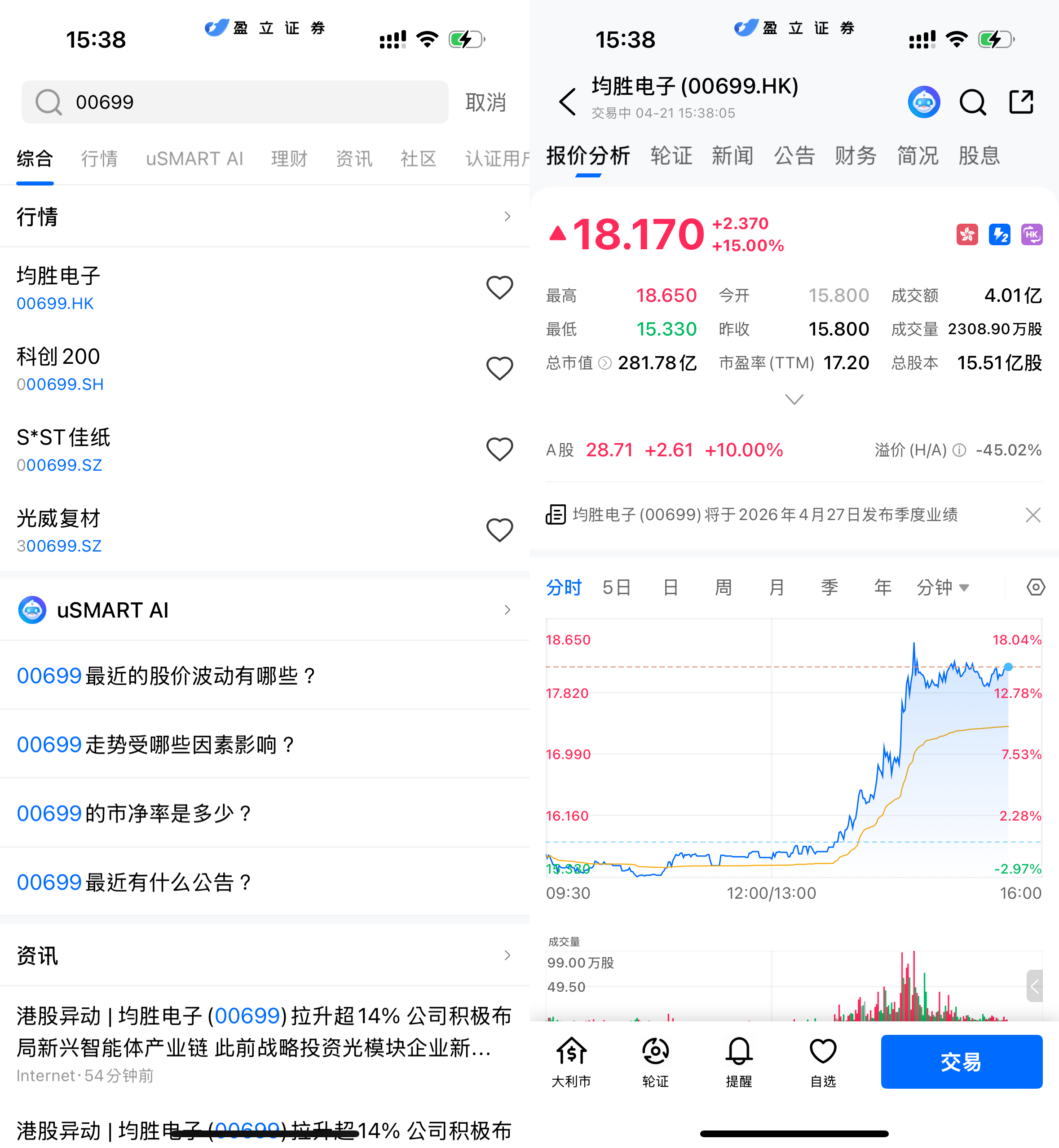Screen dimensions: 1059x1148
Task: Switch to the 公告 tab
Action: [x=794, y=156]
